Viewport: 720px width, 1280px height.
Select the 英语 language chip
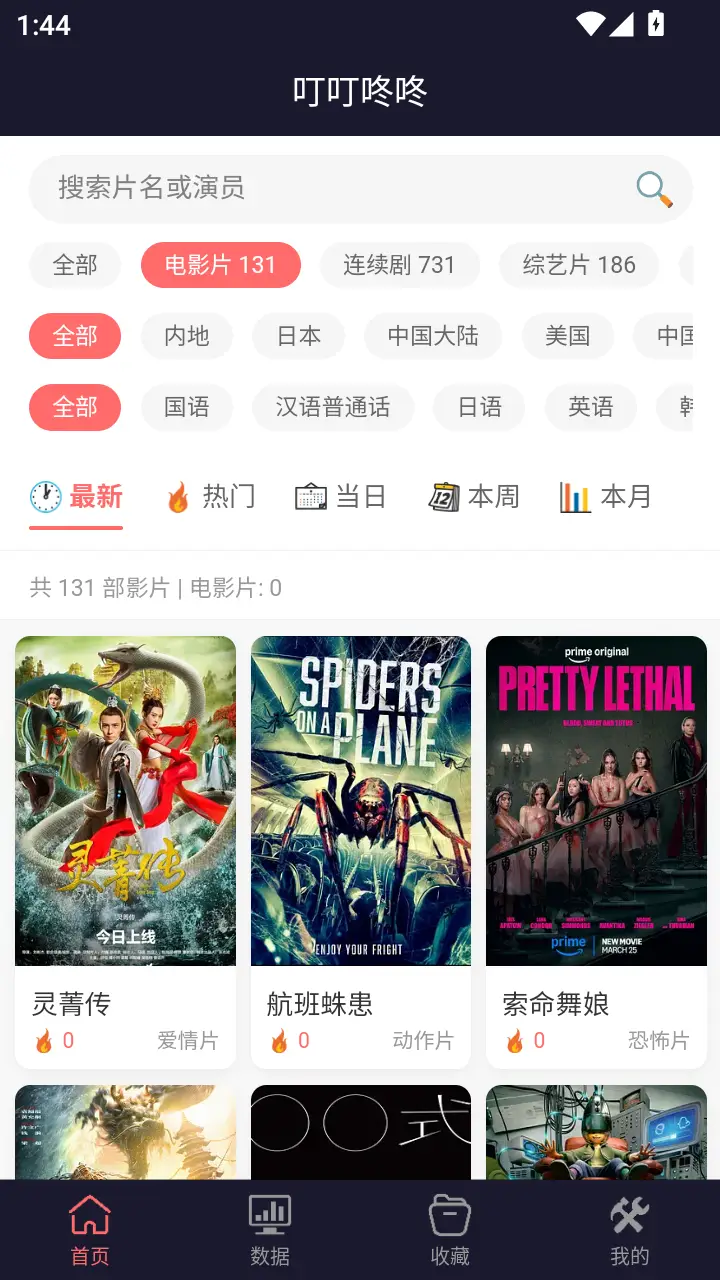pos(590,407)
